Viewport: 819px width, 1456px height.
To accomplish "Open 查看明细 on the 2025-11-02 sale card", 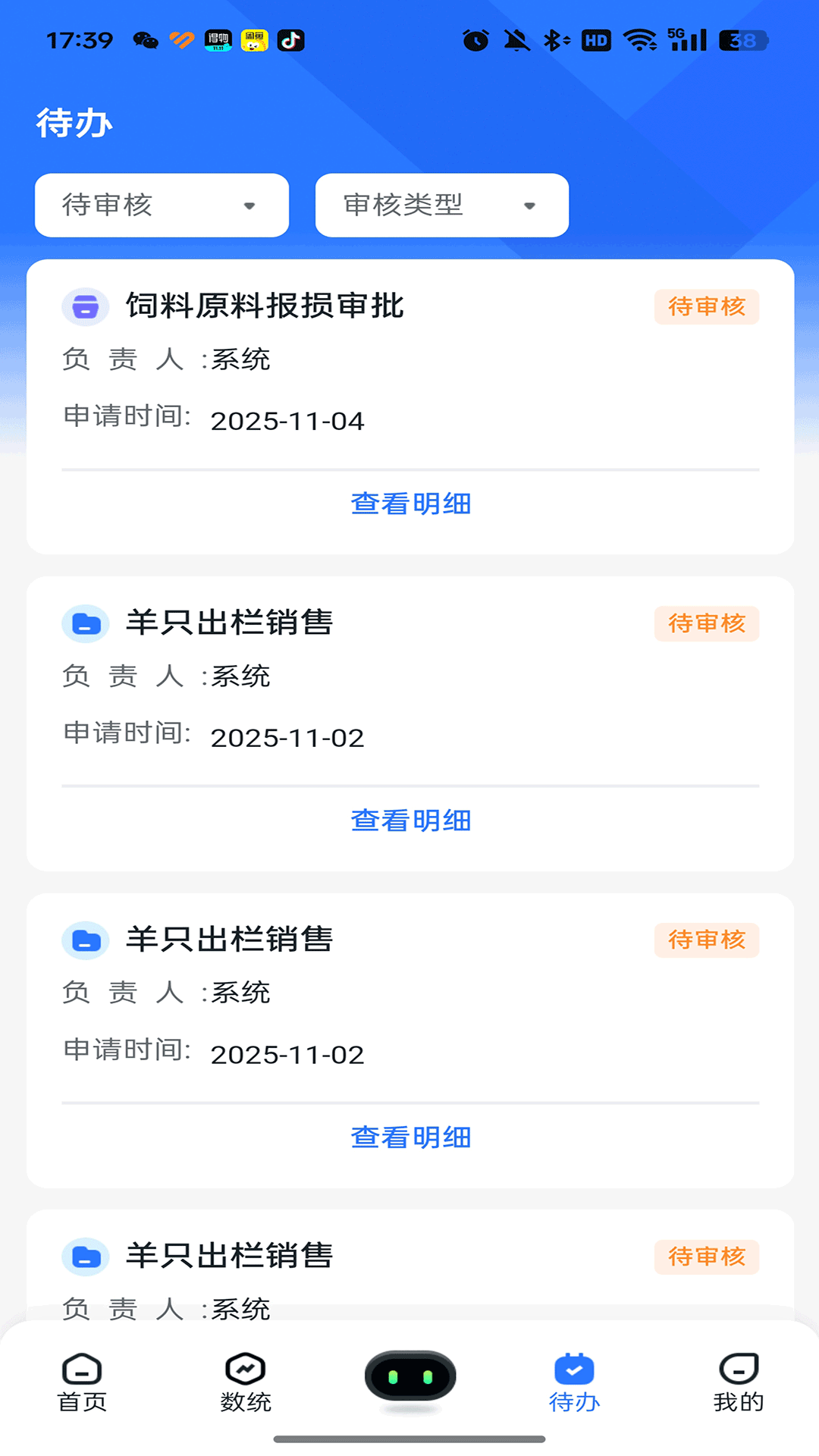I will click(x=409, y=820).
